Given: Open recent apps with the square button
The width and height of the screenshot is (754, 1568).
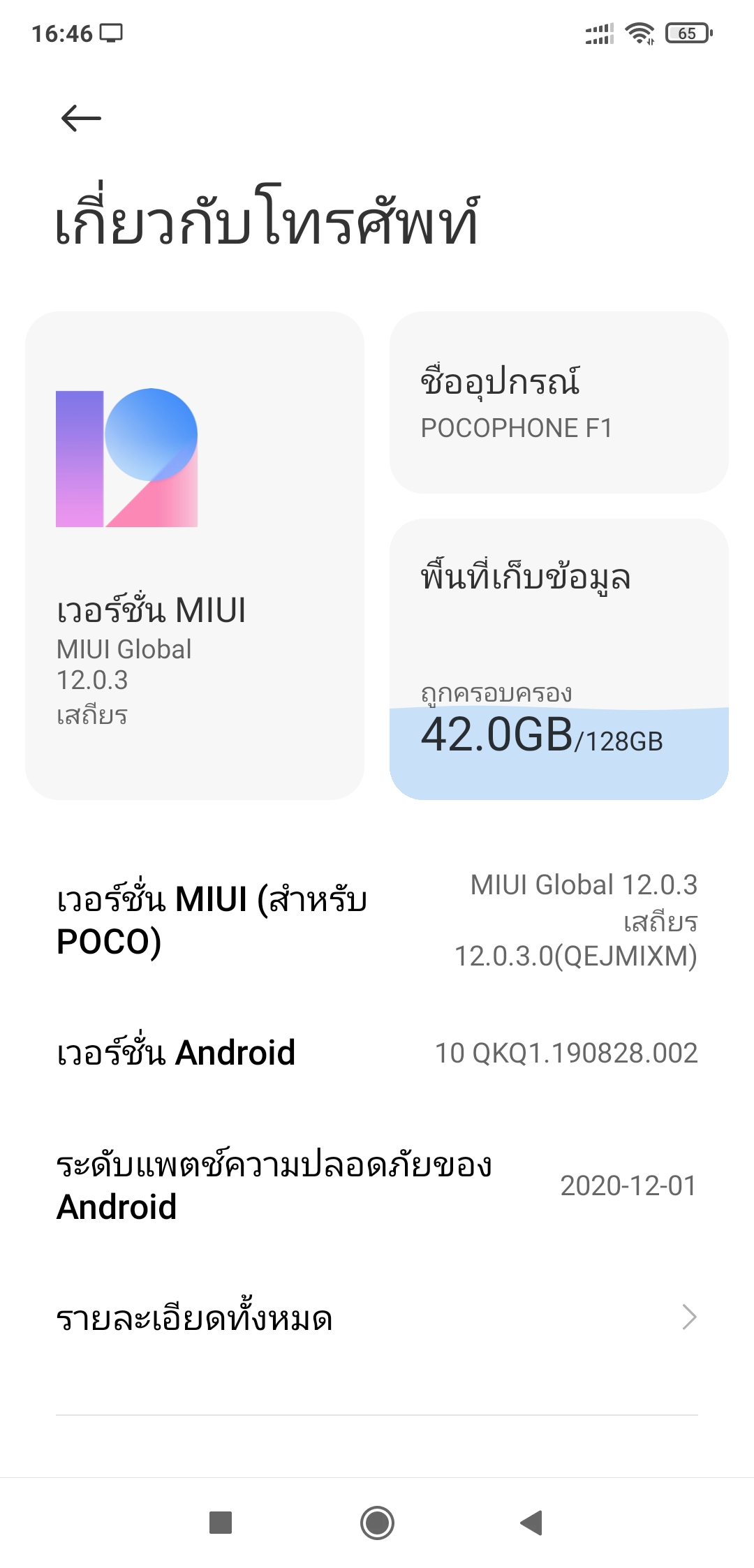Looking at the screenshot, I should (221, 1523).
